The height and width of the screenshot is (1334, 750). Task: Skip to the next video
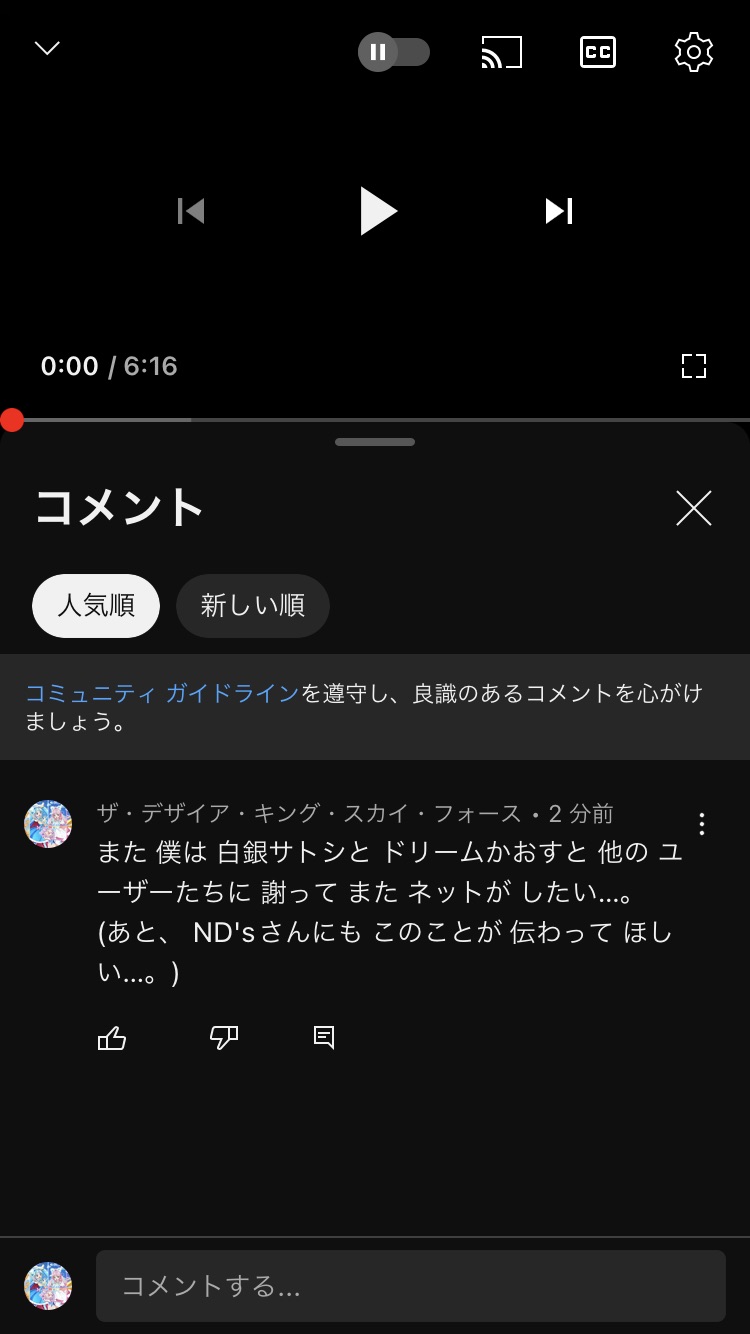point(559,211)
